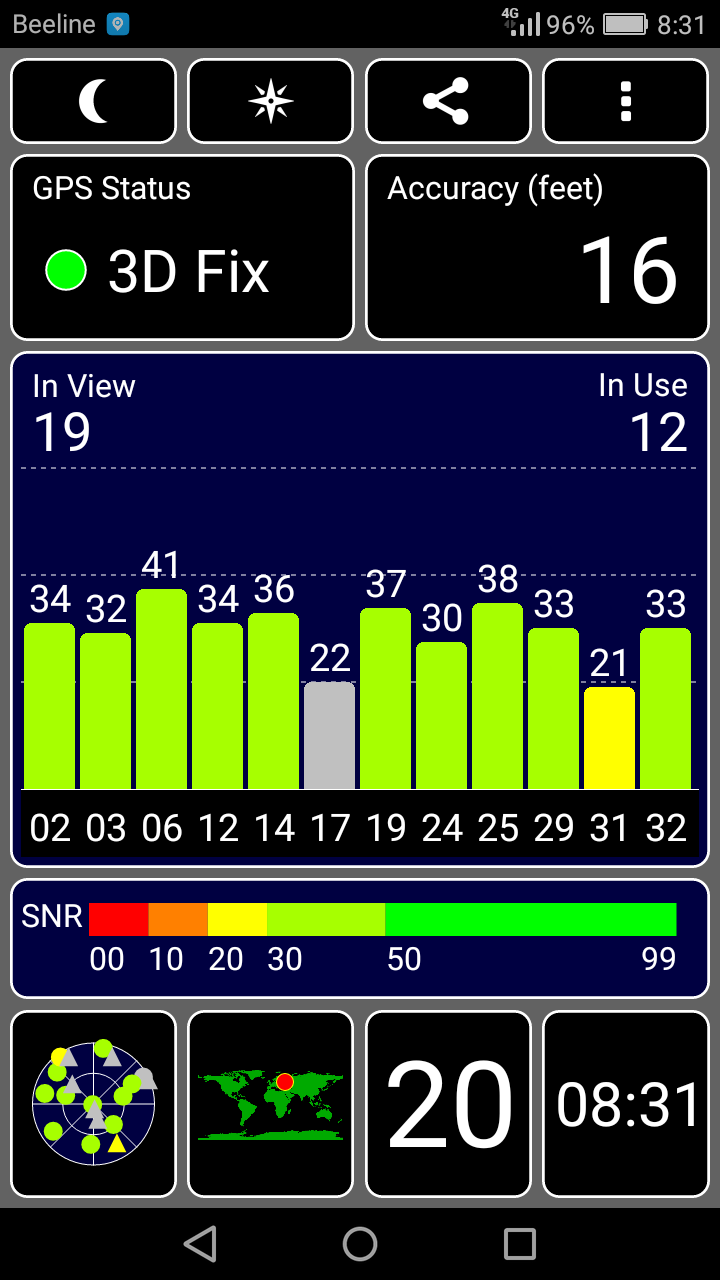Open the satellite sky view radar
The image size is (720, 1280).
(x=93, y=1104)
